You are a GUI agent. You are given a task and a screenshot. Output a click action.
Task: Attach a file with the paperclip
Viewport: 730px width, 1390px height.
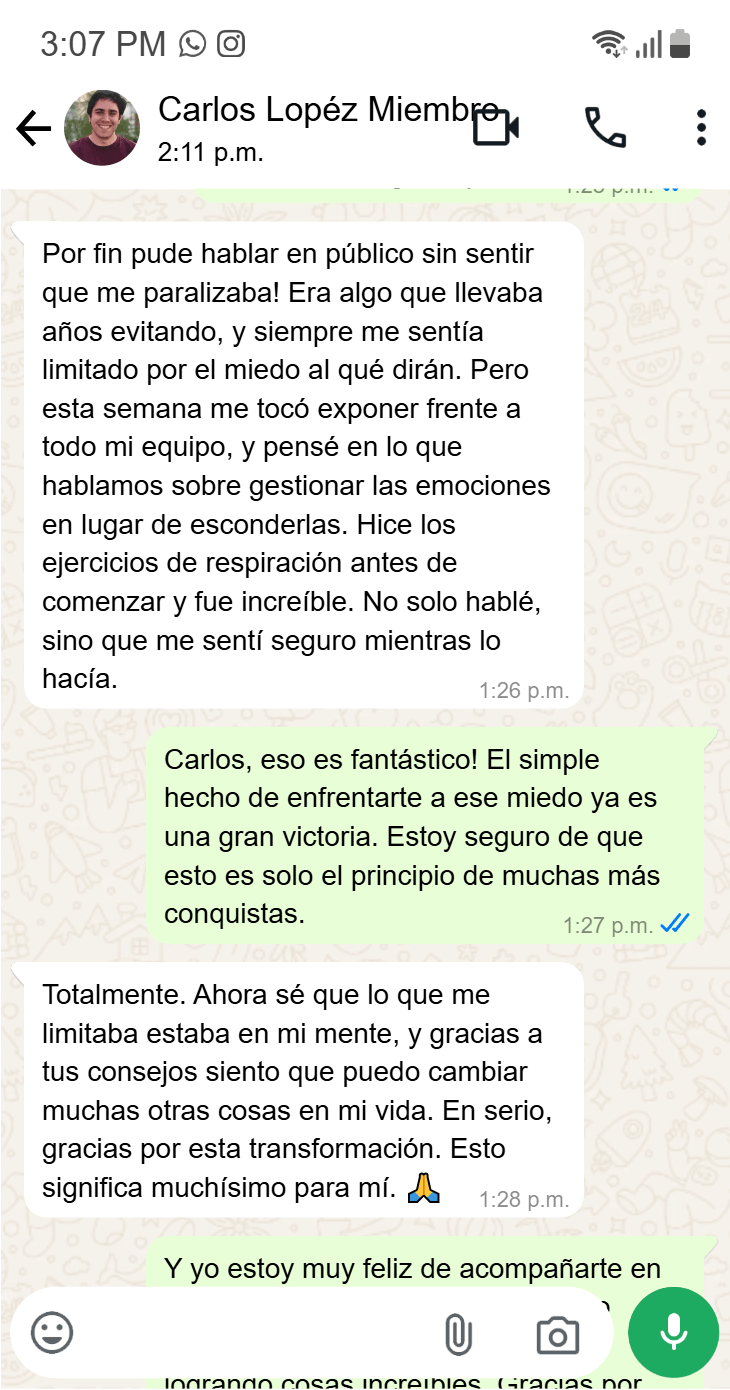coord(458,1334)
